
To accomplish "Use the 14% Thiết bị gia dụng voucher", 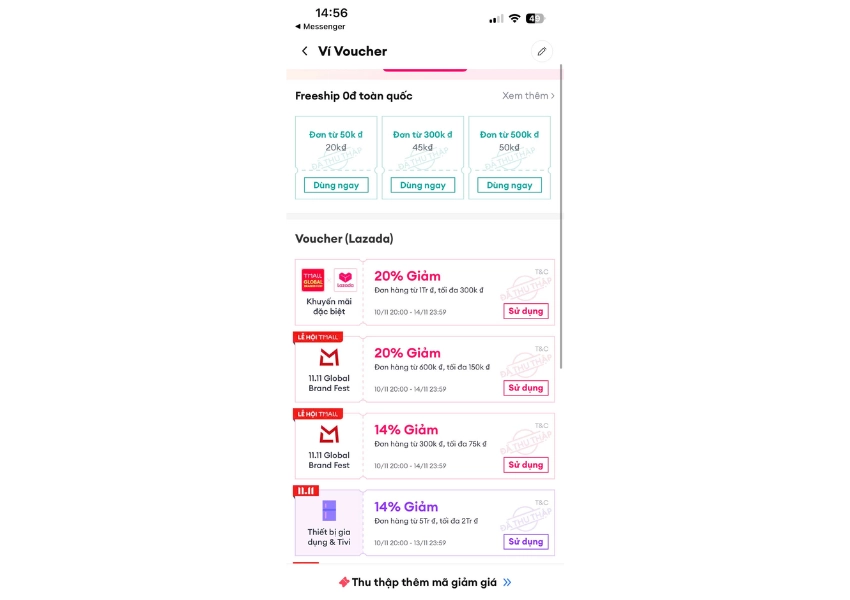I will click(x=525, y=542).
